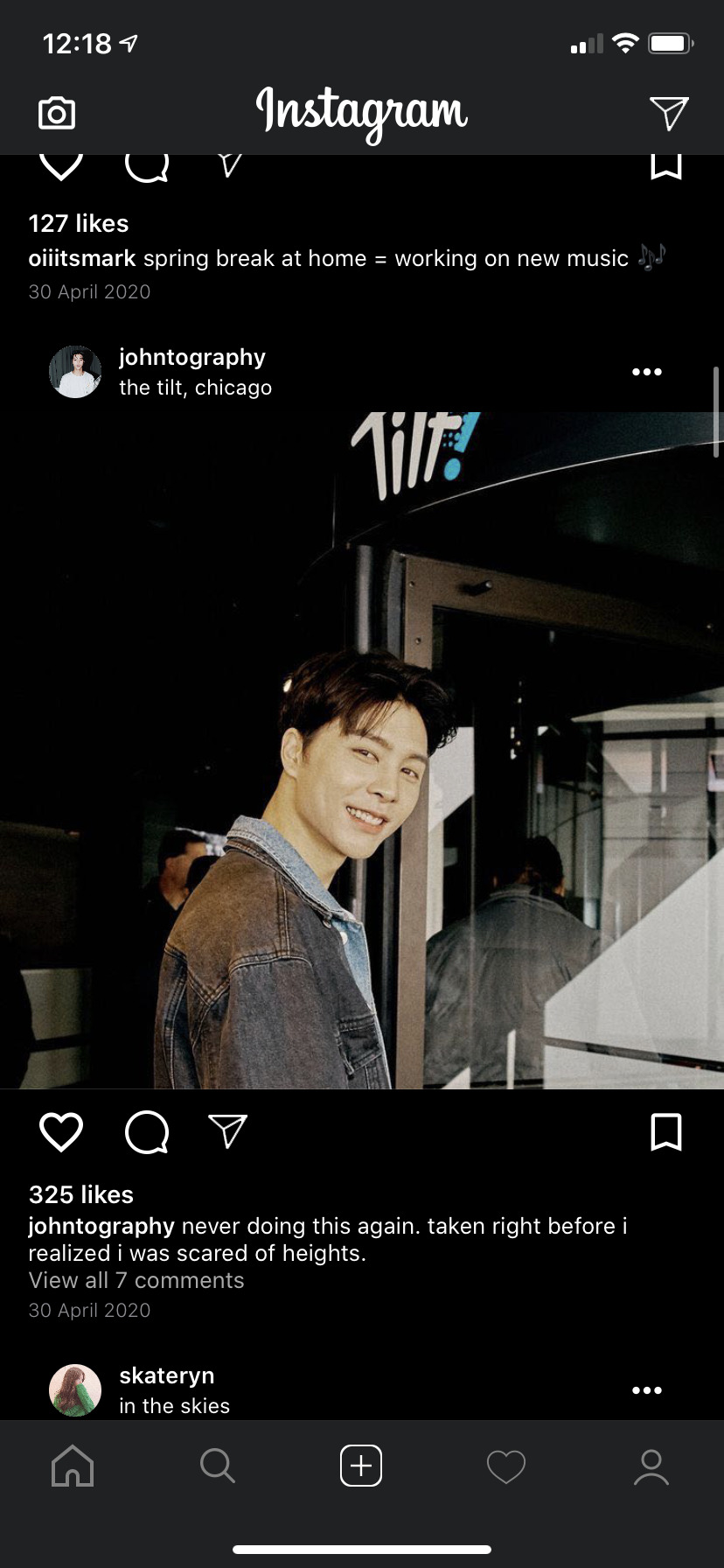
Task: Go to the Home tab
Action: pos(73,1466)
